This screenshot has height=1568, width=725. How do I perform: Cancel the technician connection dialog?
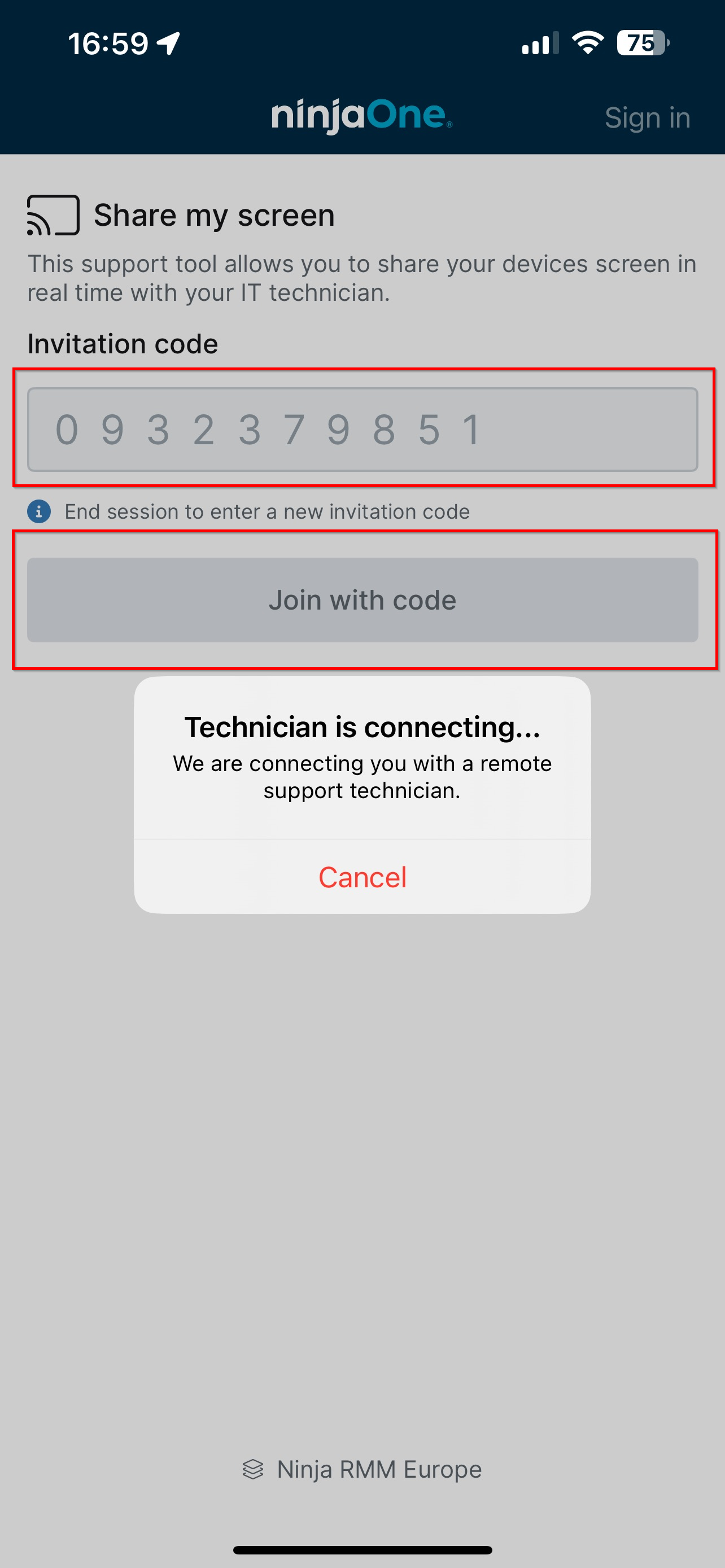pyautogui.click(x=362, y=877)
